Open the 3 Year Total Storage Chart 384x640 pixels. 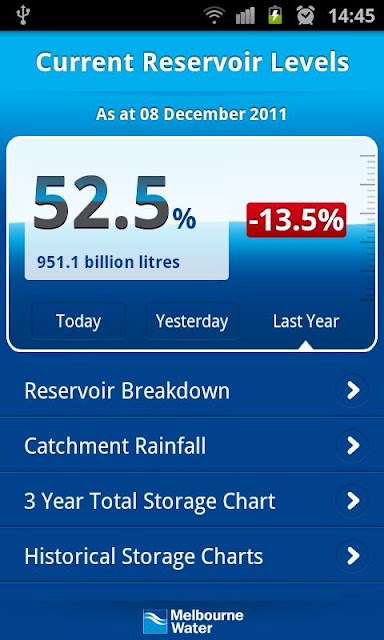192,500
